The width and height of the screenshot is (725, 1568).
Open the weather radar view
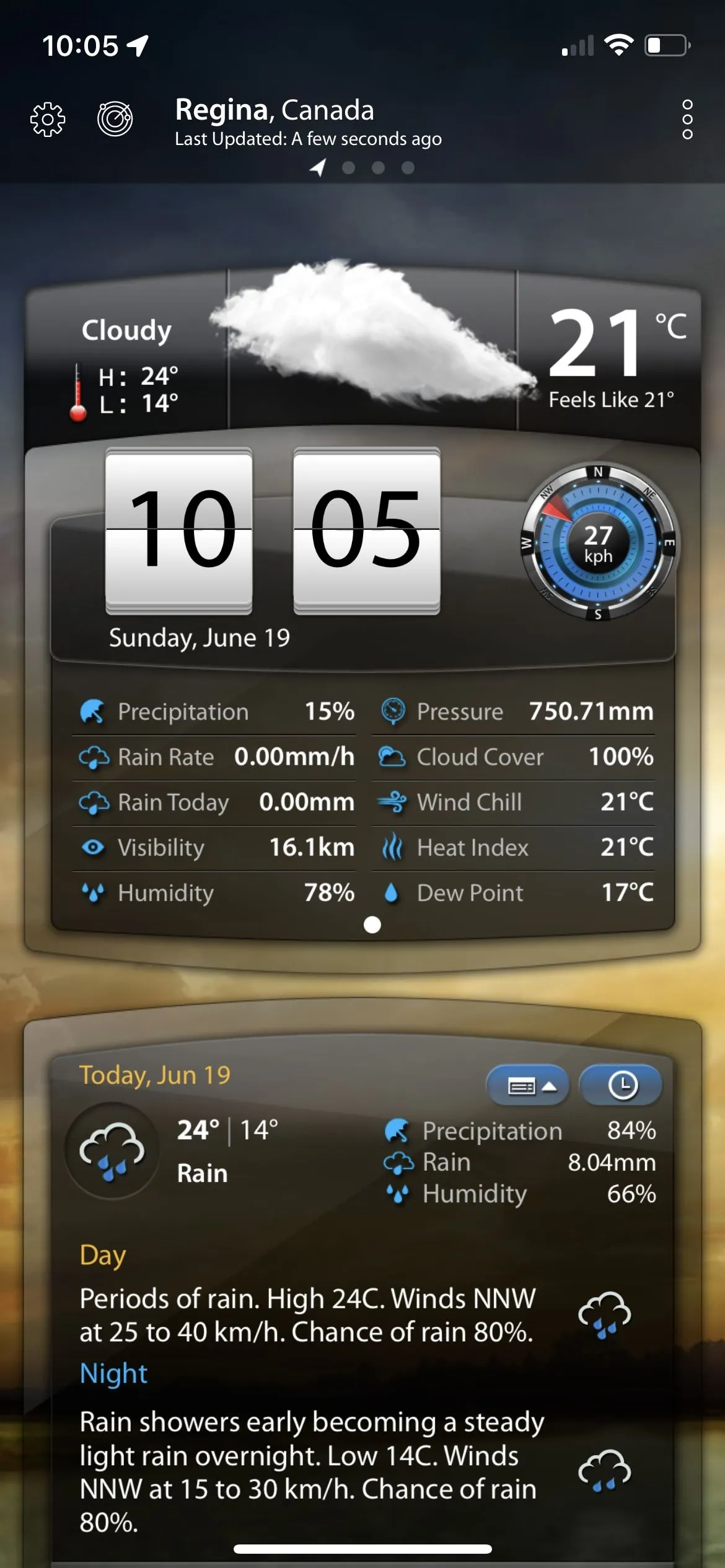pos(115,118)
